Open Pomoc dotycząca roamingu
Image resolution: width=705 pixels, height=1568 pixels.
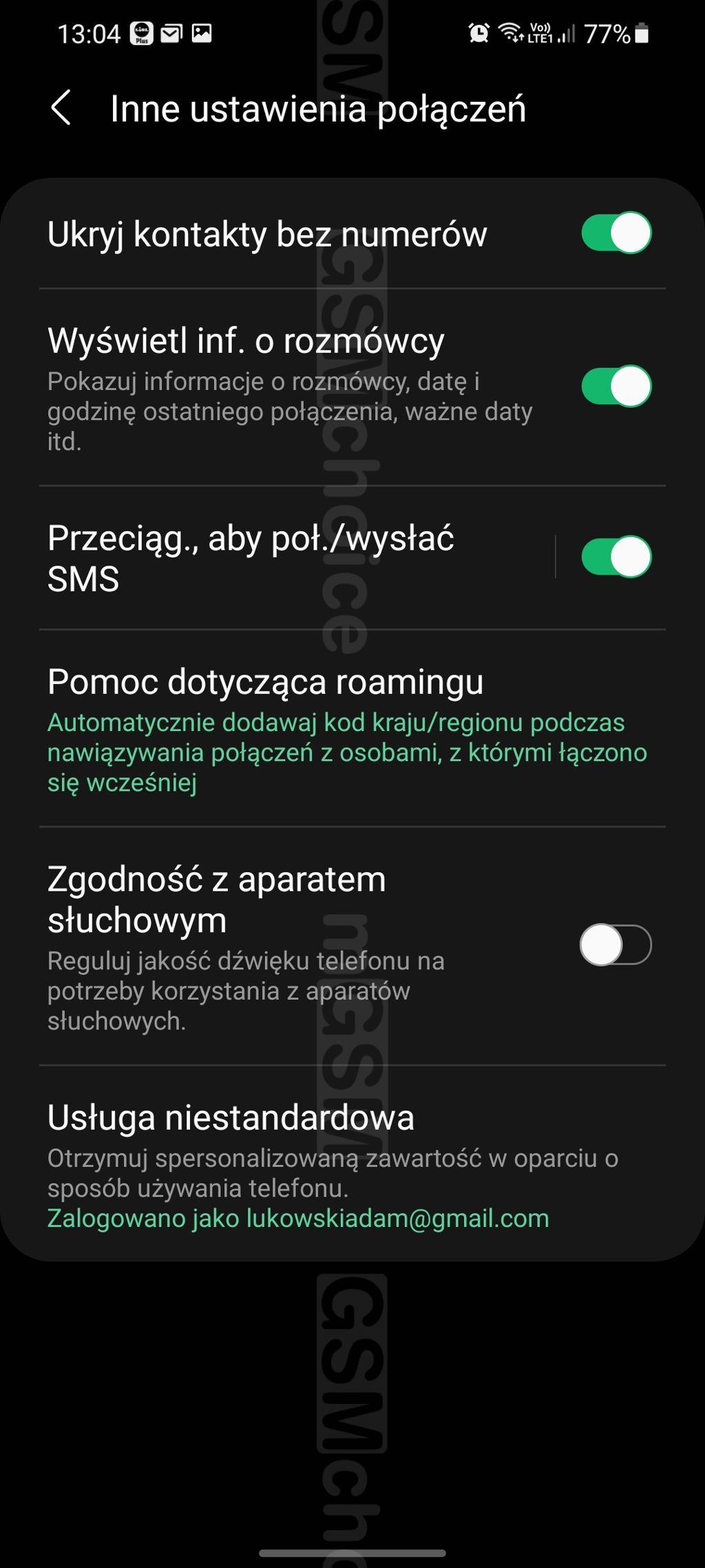click(352, 729)
